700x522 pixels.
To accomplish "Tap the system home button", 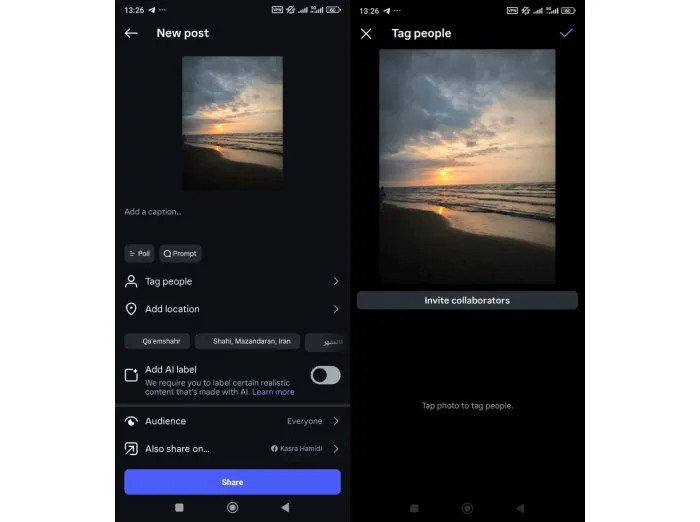I will pyautogui.click(x=232, y=508).
